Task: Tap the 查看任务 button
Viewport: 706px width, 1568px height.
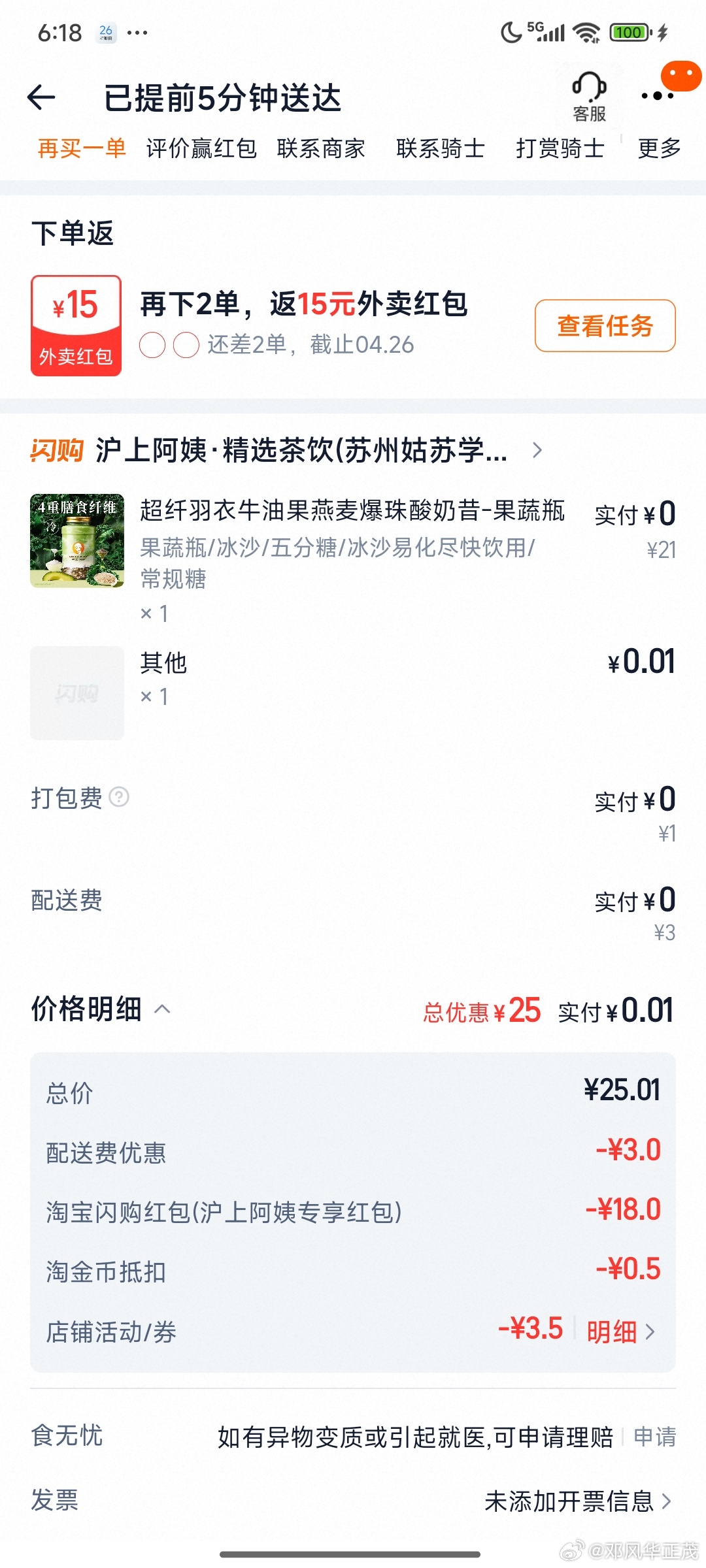Action: (x=605, y=325)
